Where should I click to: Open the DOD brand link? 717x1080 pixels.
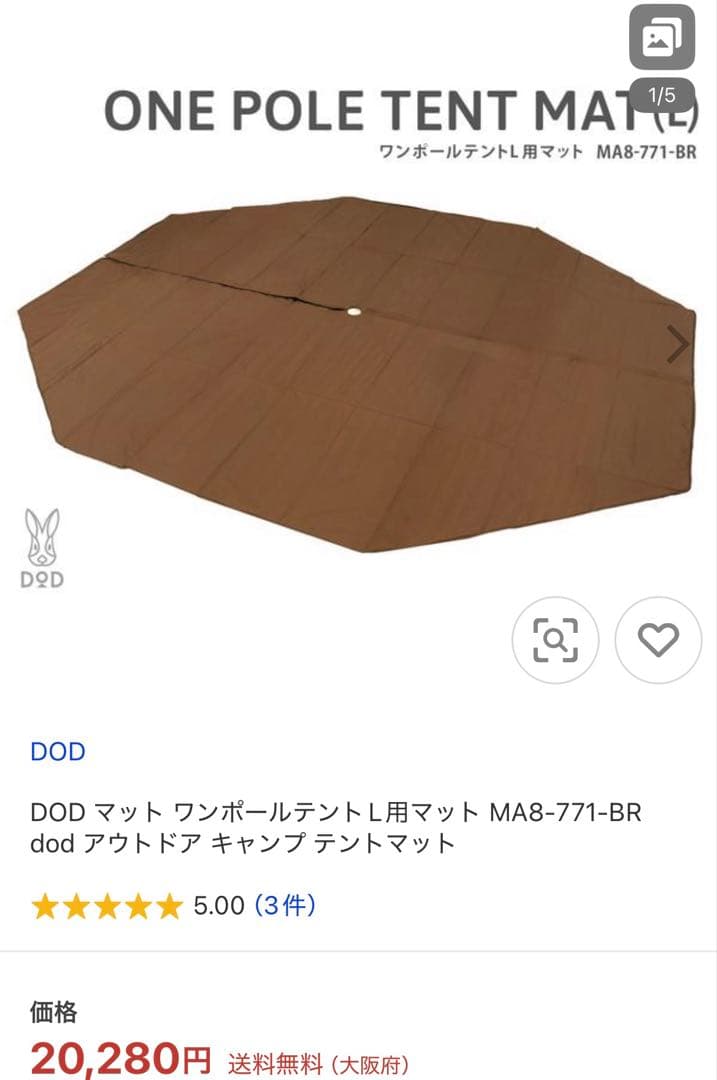point(58,752)
